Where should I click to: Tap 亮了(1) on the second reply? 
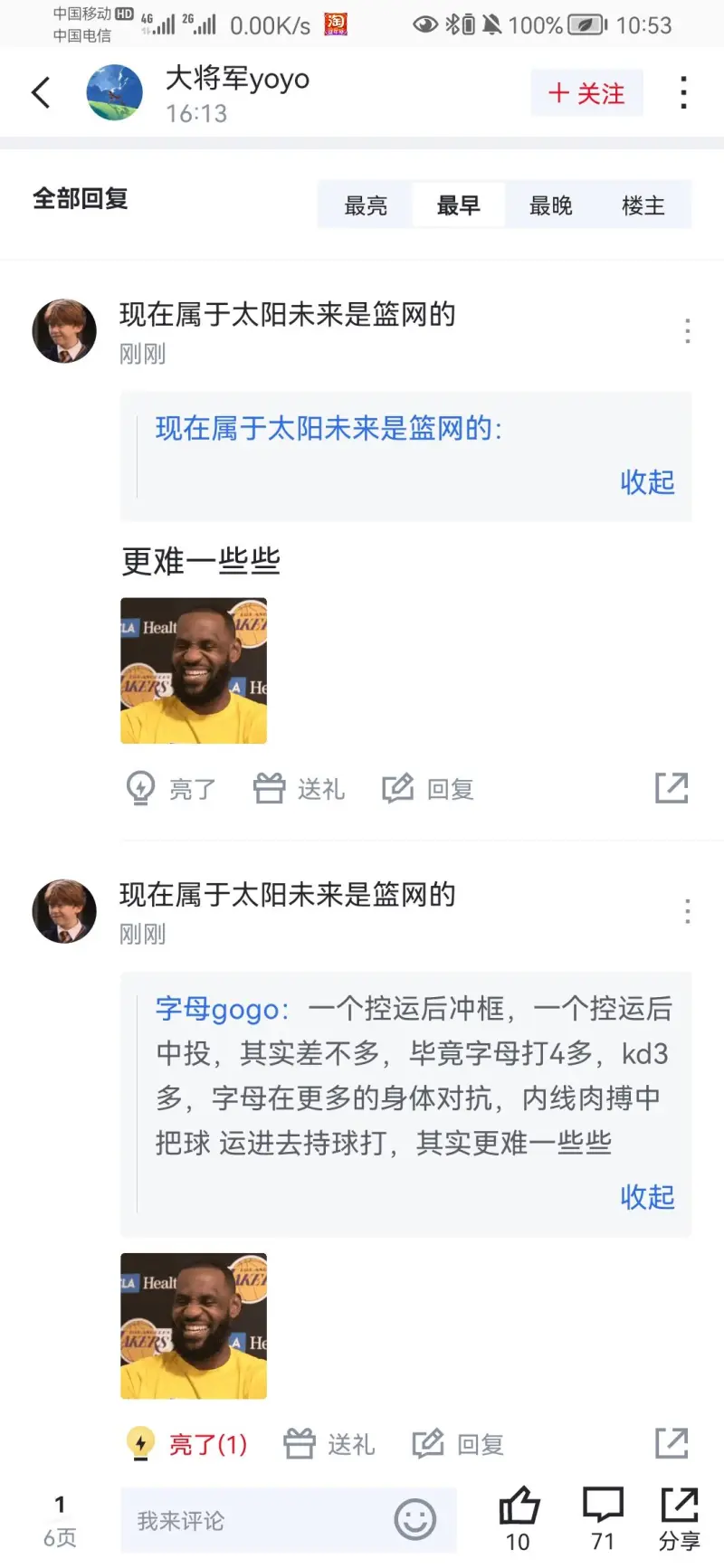[x=186, y=1444]
